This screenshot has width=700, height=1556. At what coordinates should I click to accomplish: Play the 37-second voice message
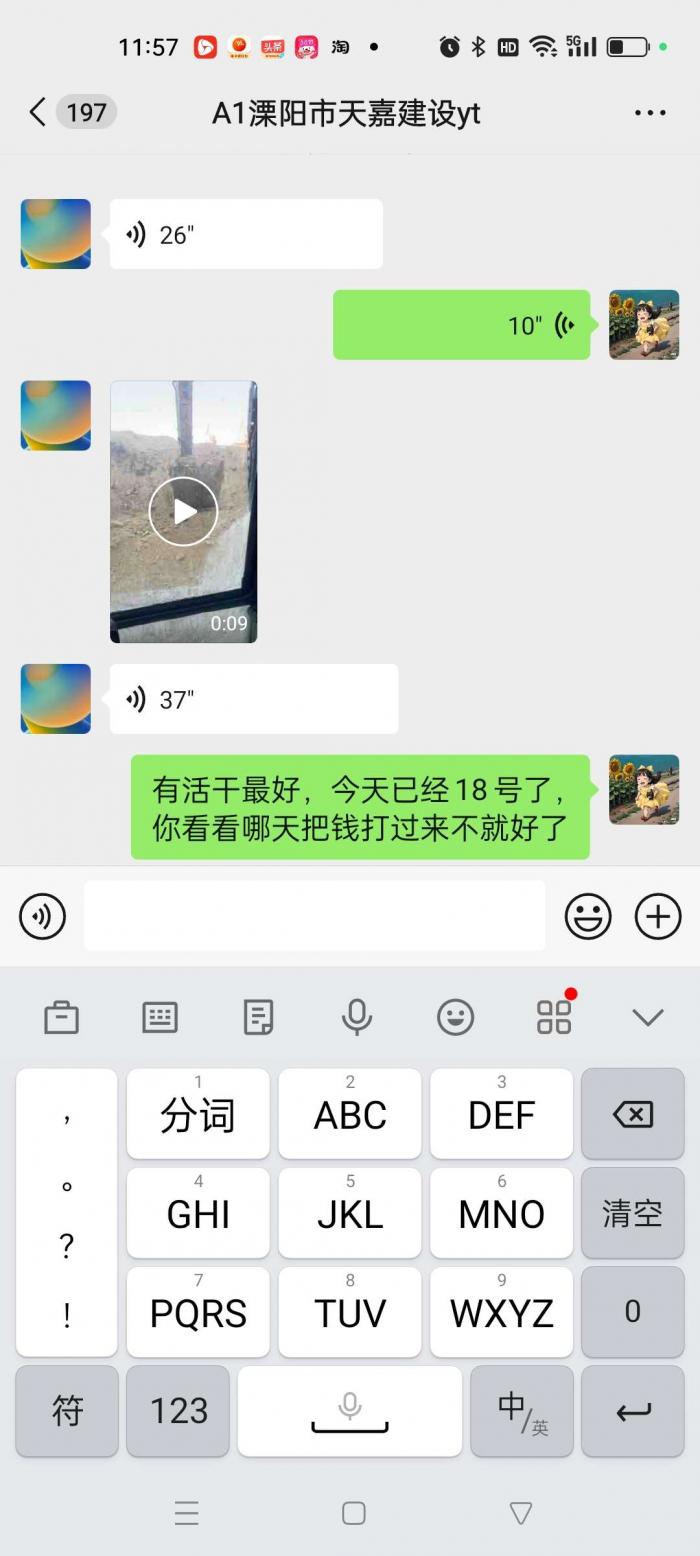tap(253, 699)
